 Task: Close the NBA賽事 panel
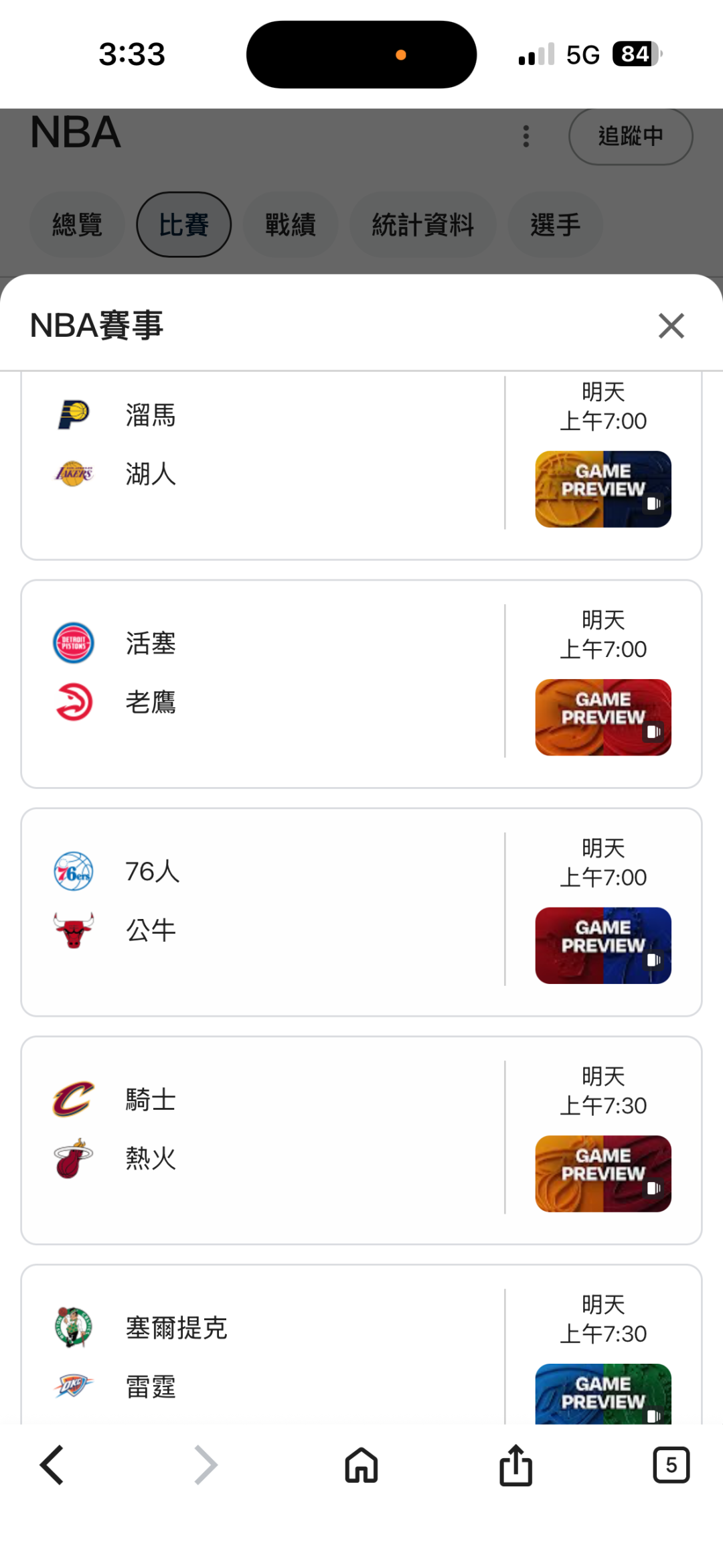[x=671, y=326]
